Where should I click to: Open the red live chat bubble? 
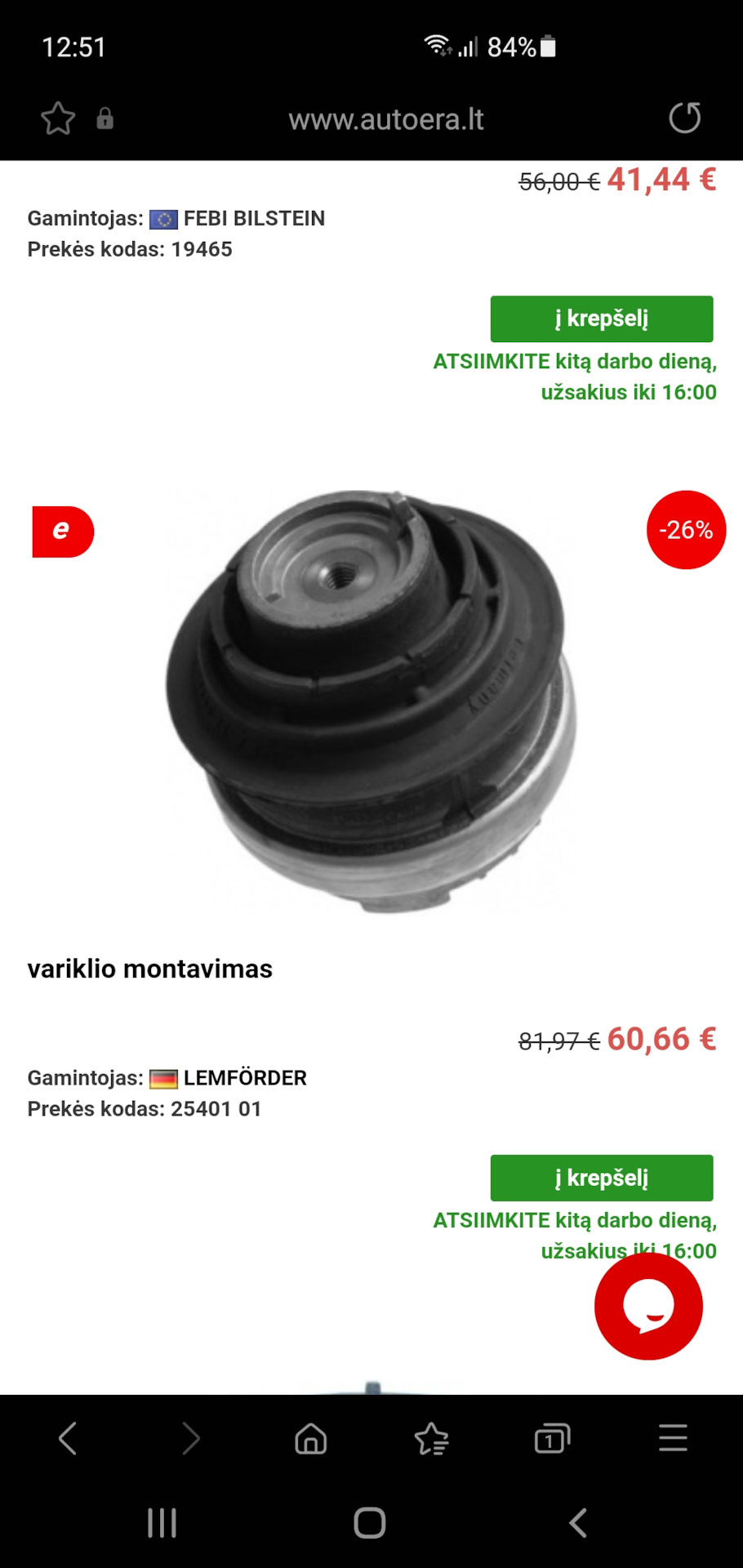click(648, 1306)
